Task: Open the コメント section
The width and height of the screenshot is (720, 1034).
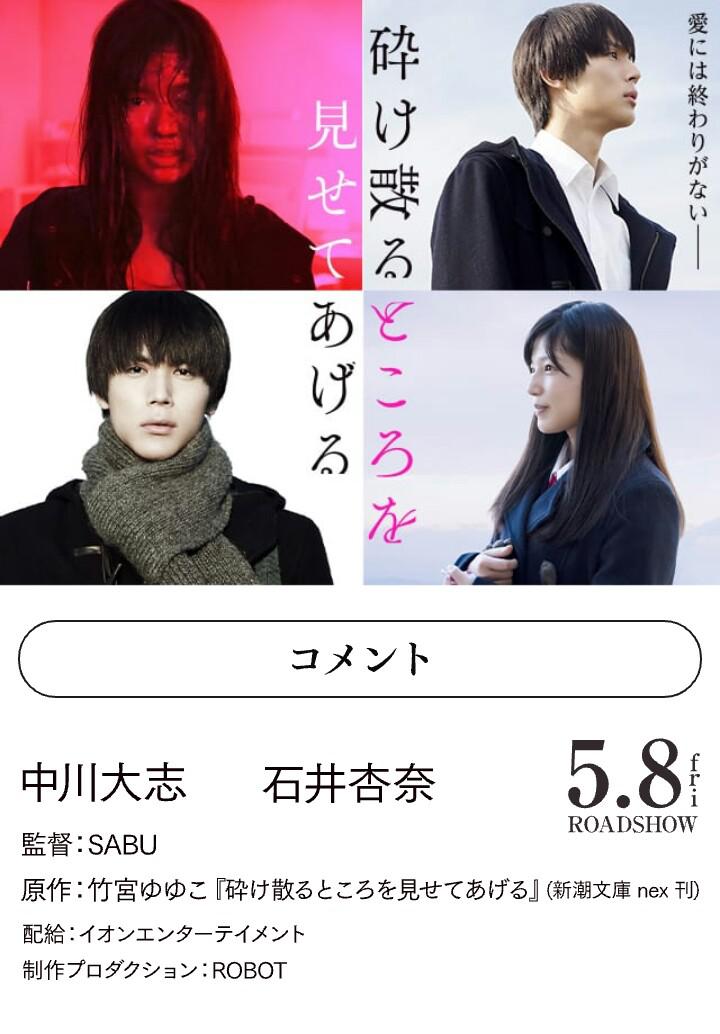Action: (360, 659)
